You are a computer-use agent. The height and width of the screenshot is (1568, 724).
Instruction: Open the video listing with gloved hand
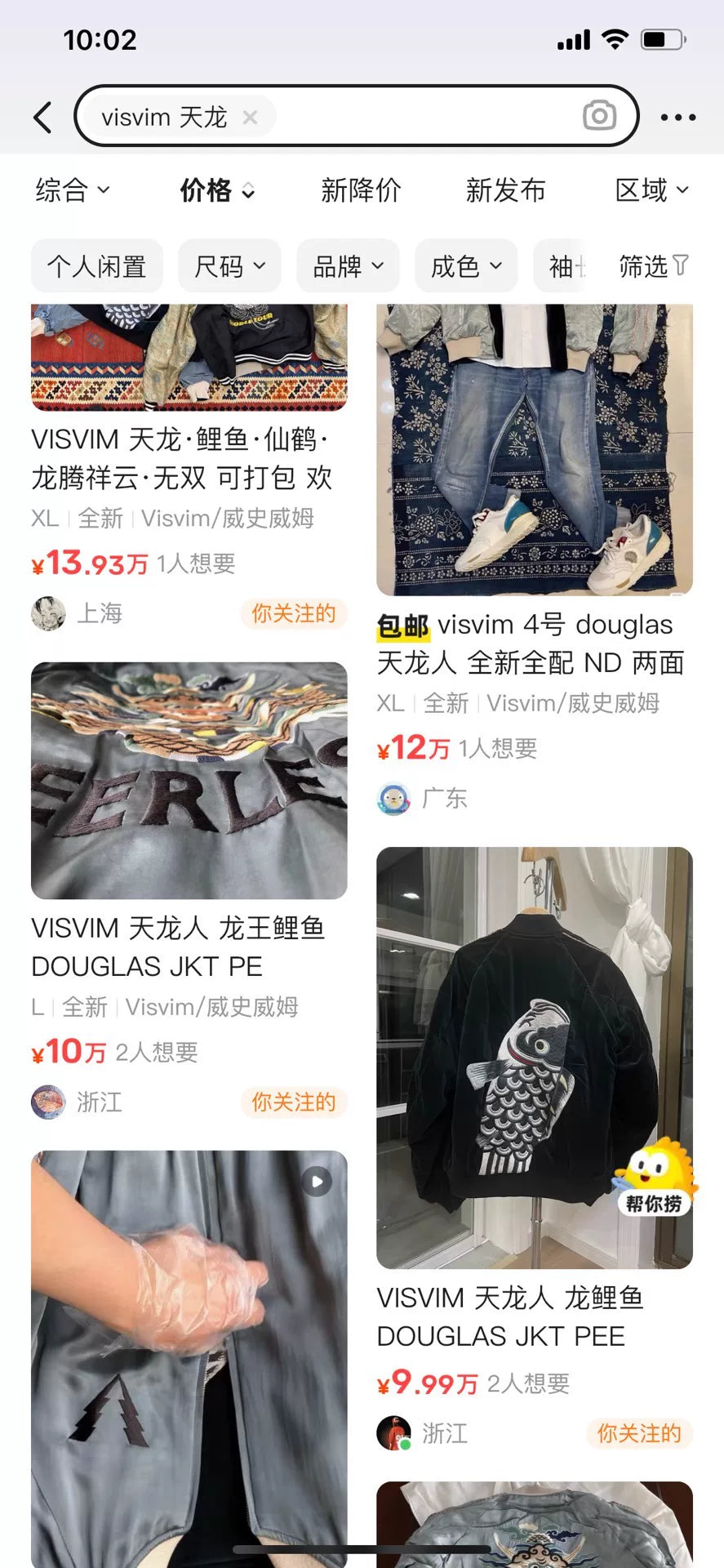[x=189, y=1347]
